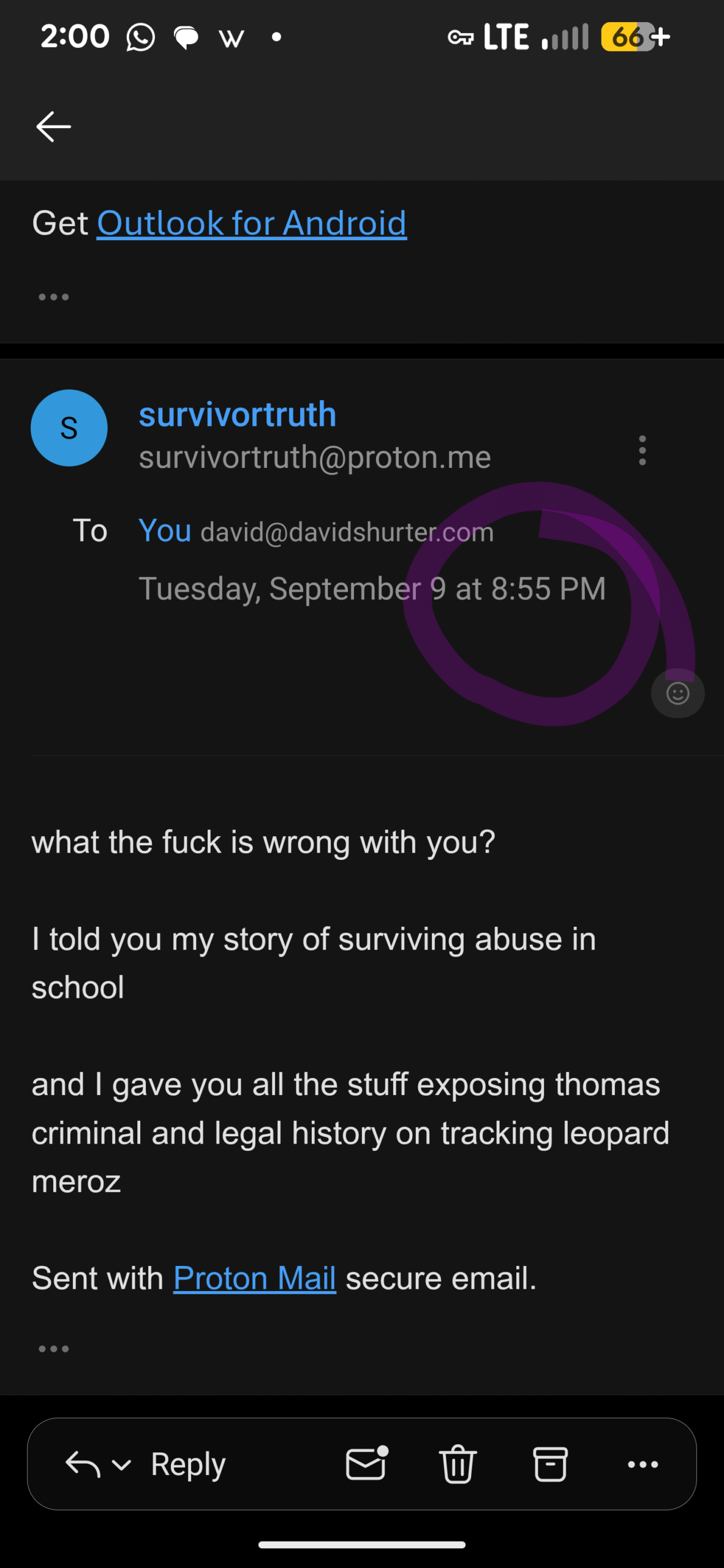Open the Proton Mail link
Image resolution: width=724 pixels, height=1568 pixels.
tap(255, 1278)
